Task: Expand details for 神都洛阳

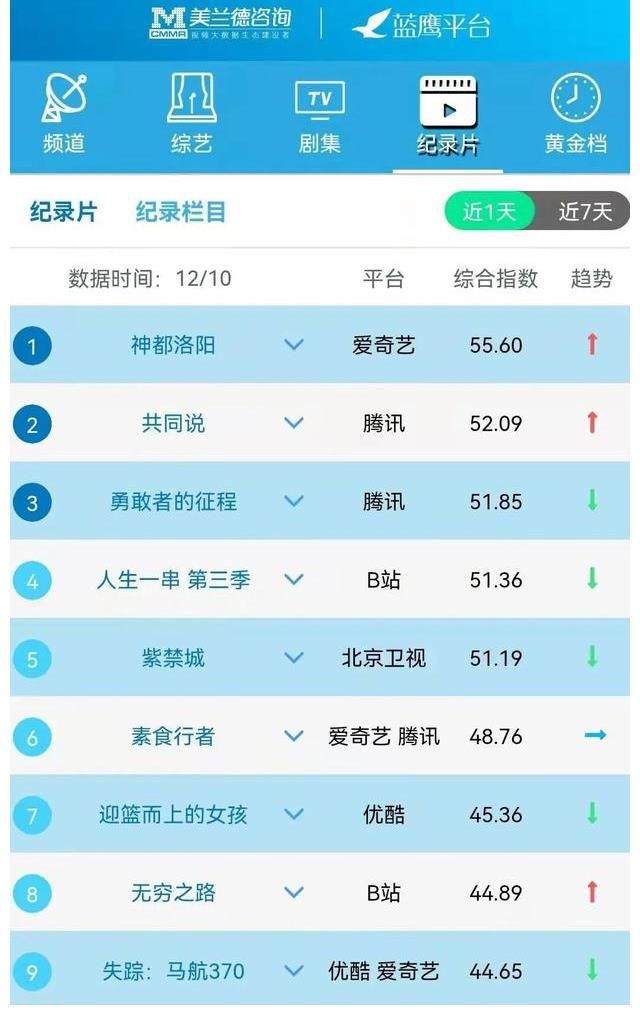Action: (x=293, y=345)
